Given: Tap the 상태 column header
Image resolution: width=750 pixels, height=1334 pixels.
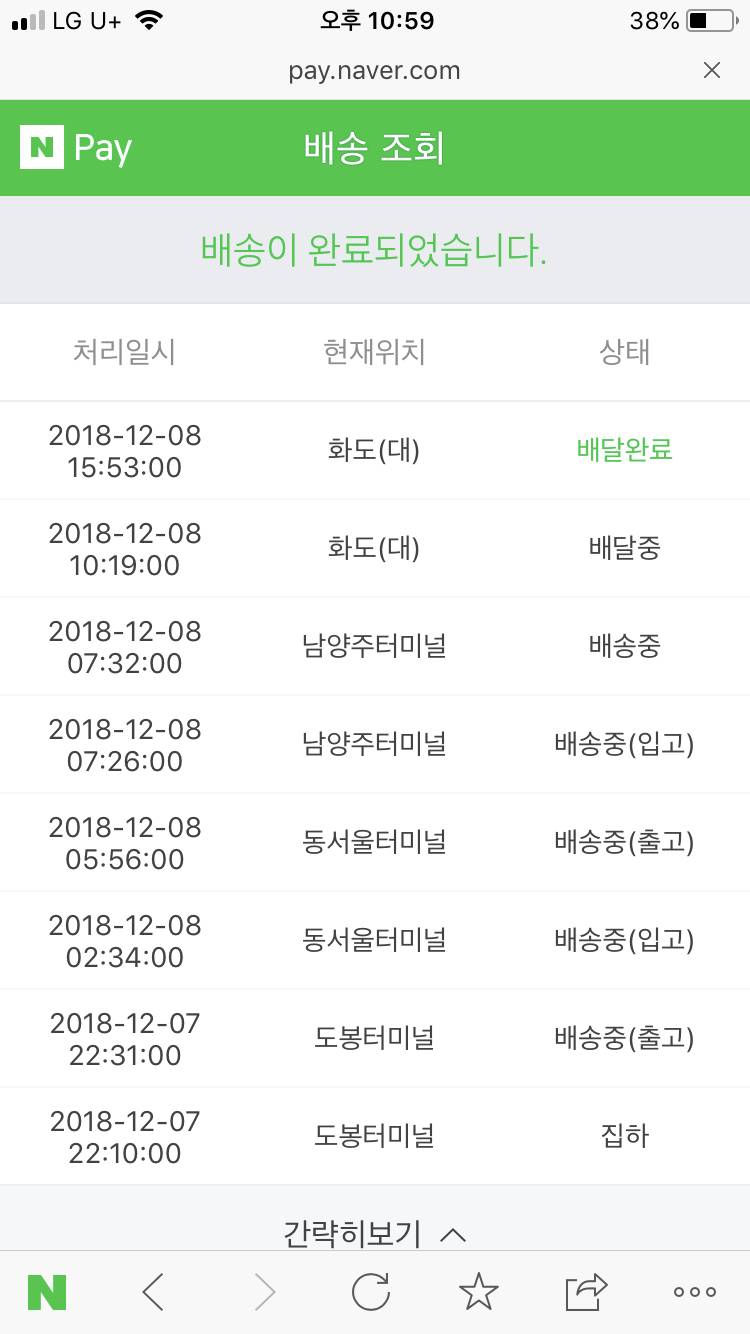Looking at the screenshot, I should tap(624, 352).
